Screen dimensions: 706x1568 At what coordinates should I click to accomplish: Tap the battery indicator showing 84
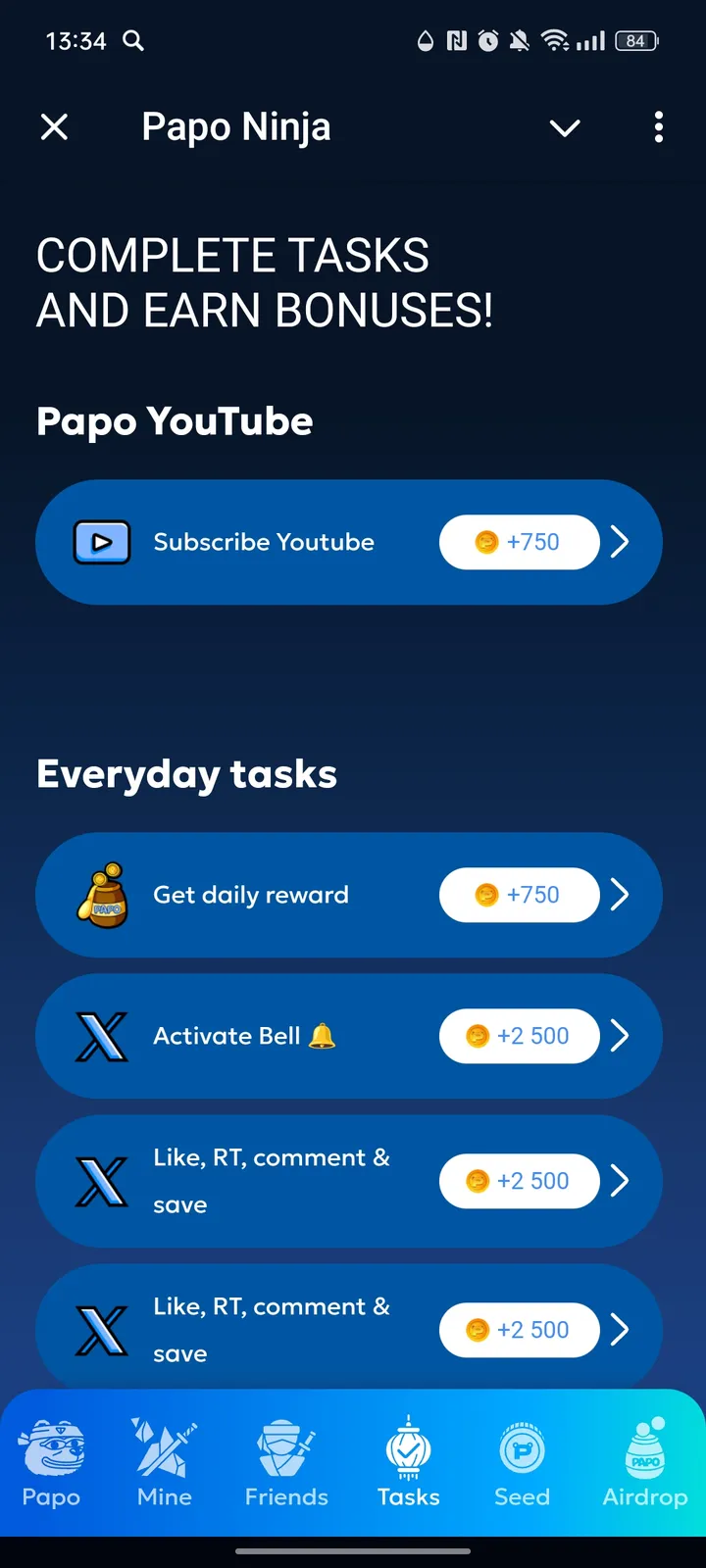634,41
